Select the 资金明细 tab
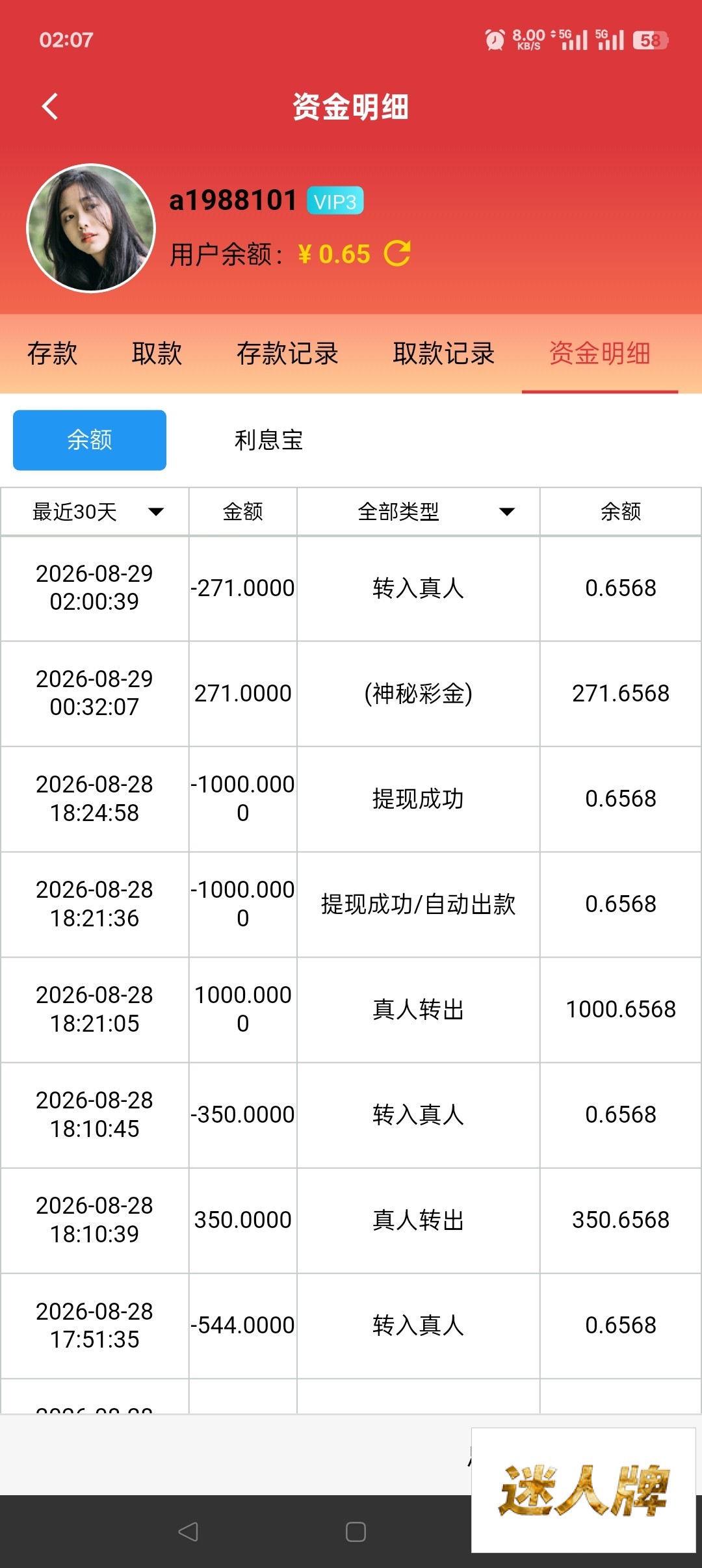 [600, 354]
